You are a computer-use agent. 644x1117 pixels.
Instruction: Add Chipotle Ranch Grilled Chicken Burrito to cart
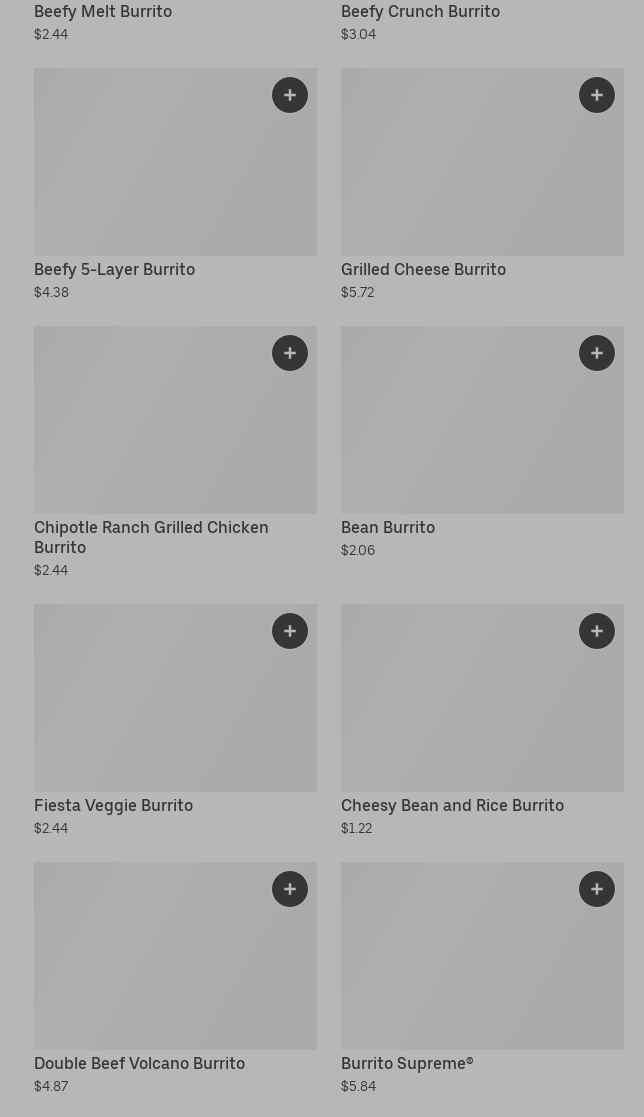pos(290,353)
